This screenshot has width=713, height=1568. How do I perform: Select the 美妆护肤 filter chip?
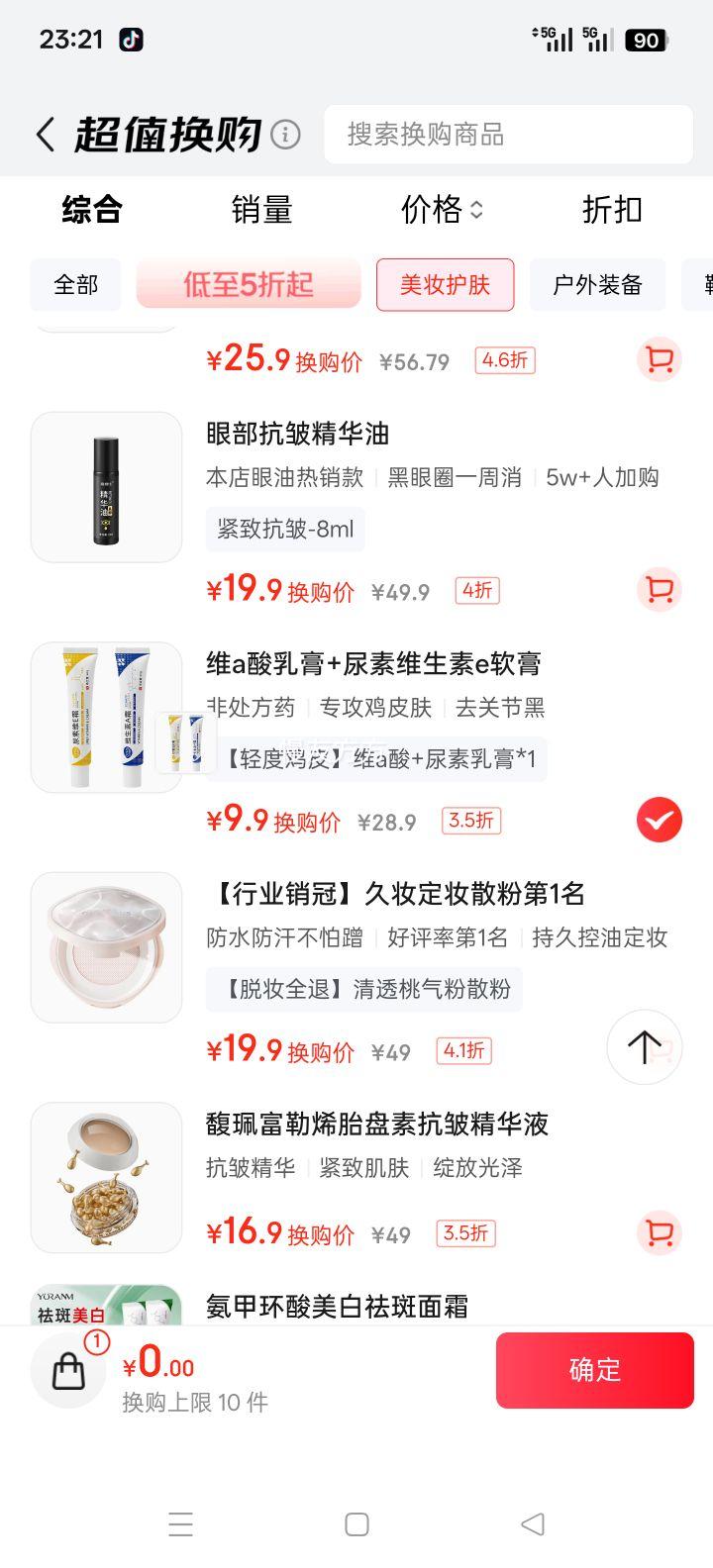[445, 284]
